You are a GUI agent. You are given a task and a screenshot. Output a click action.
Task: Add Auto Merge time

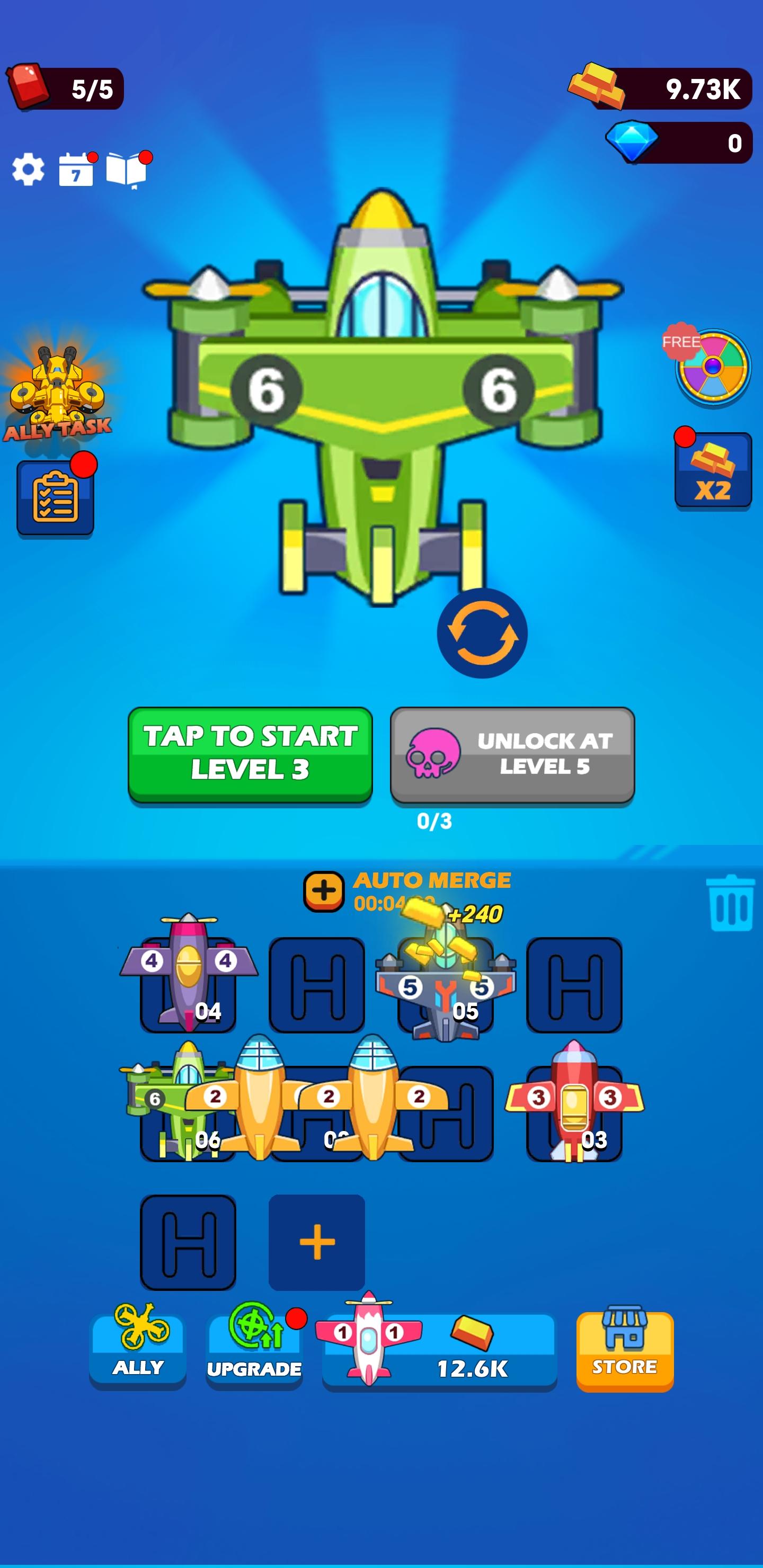coord(323,891)
